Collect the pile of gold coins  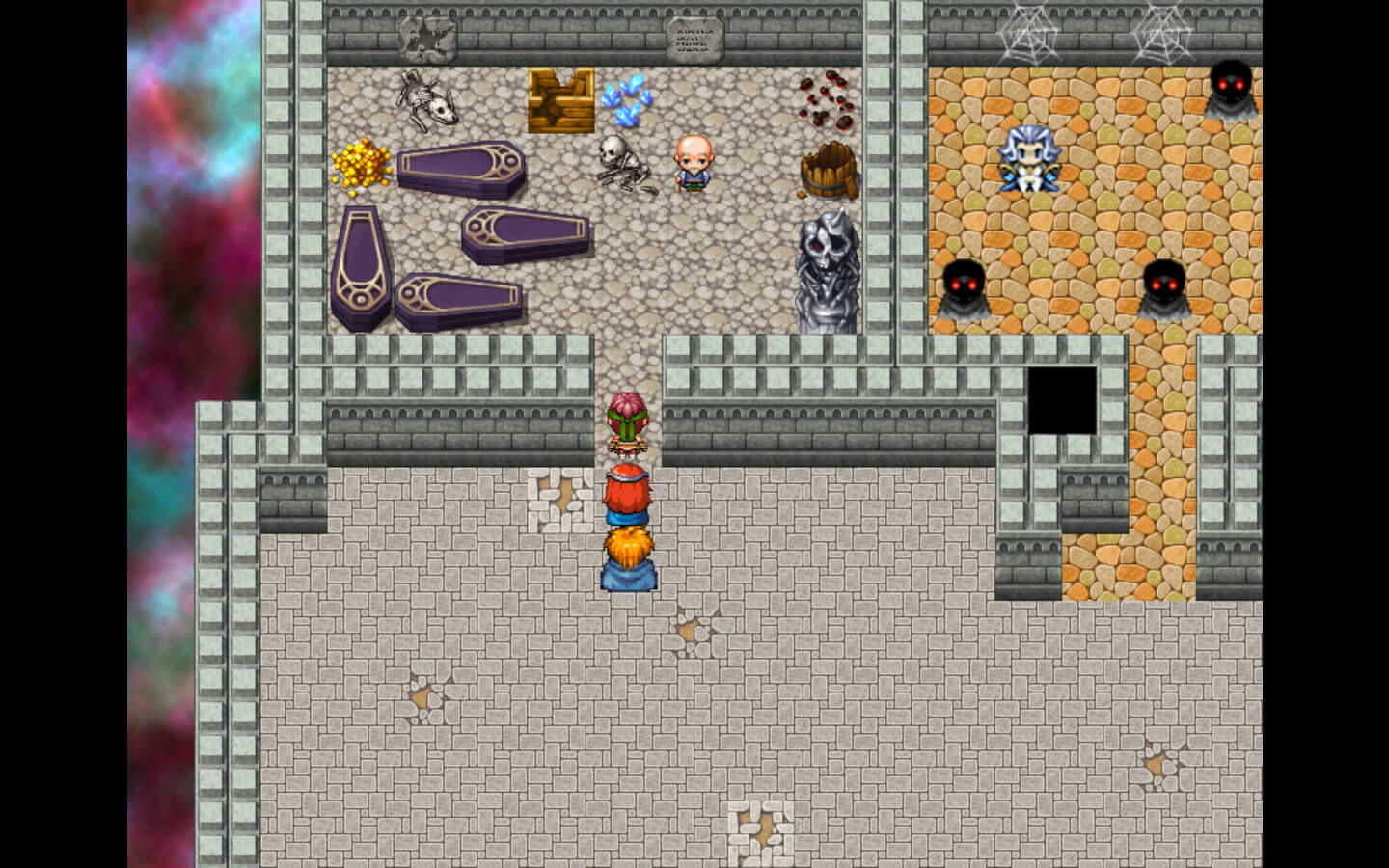pyautogui.click(x=361, y=166)
